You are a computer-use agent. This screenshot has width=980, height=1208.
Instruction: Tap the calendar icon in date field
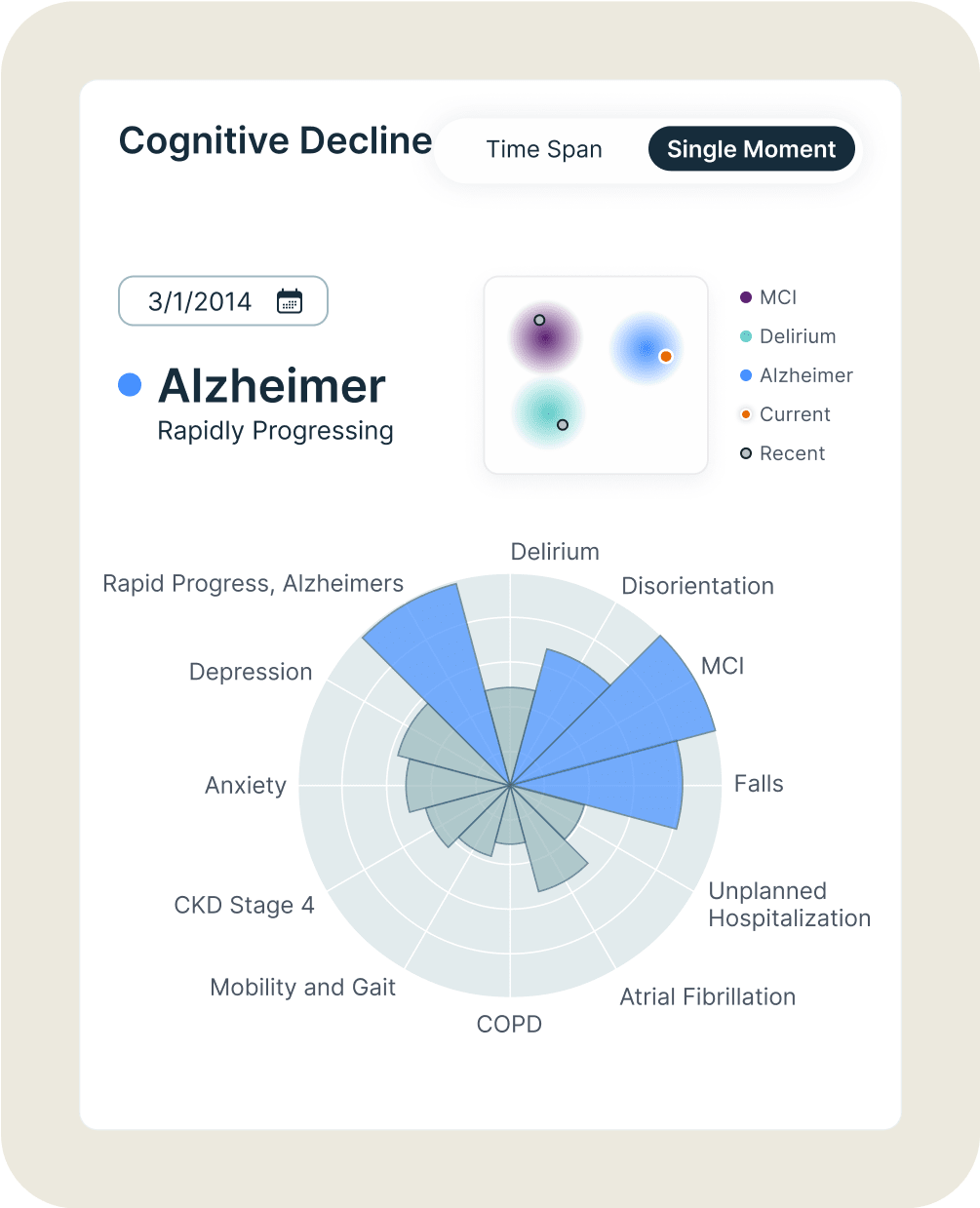pyautogui.click(x=290, y=301)
